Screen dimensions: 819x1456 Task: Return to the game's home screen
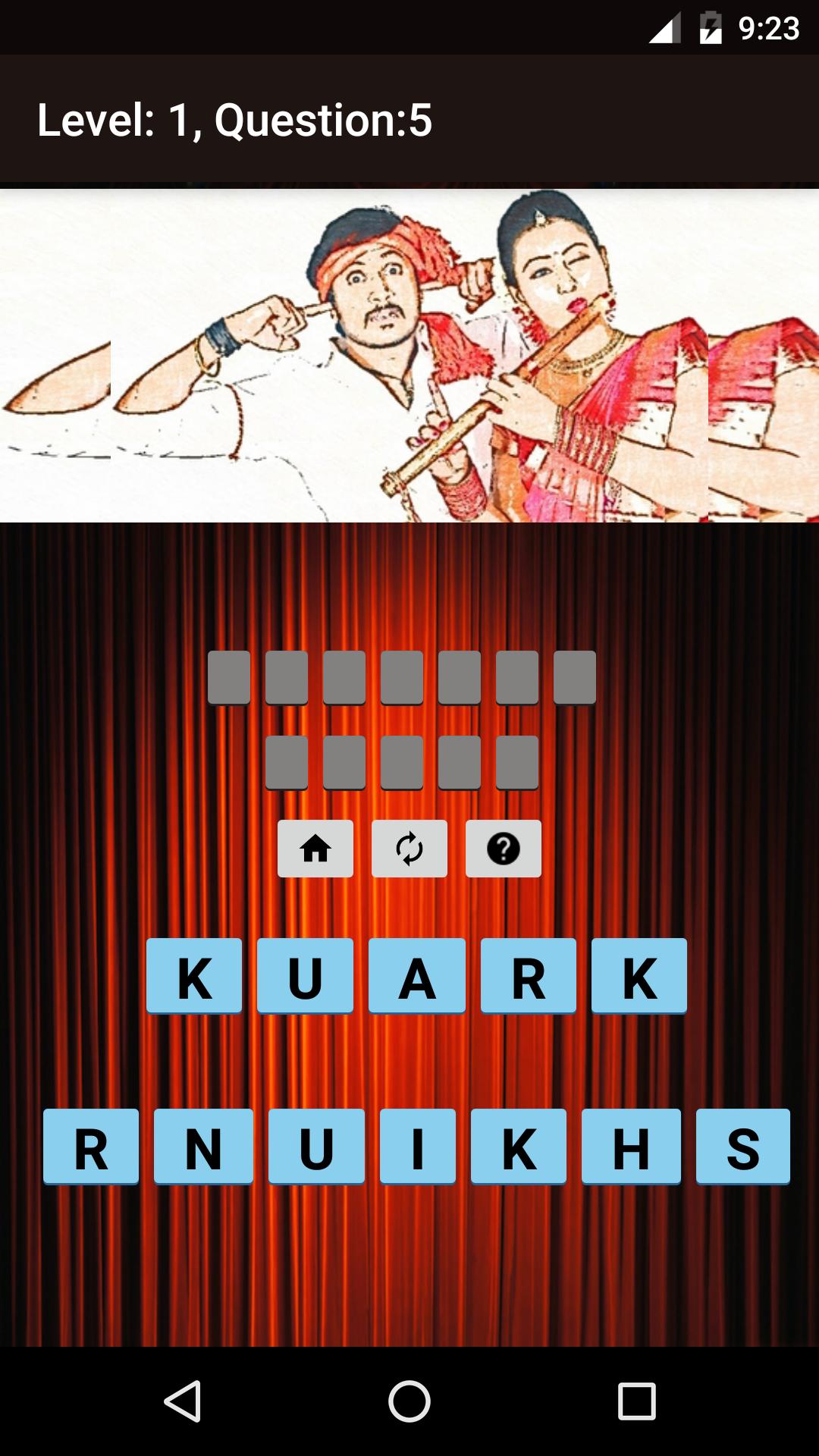[315, 849]
